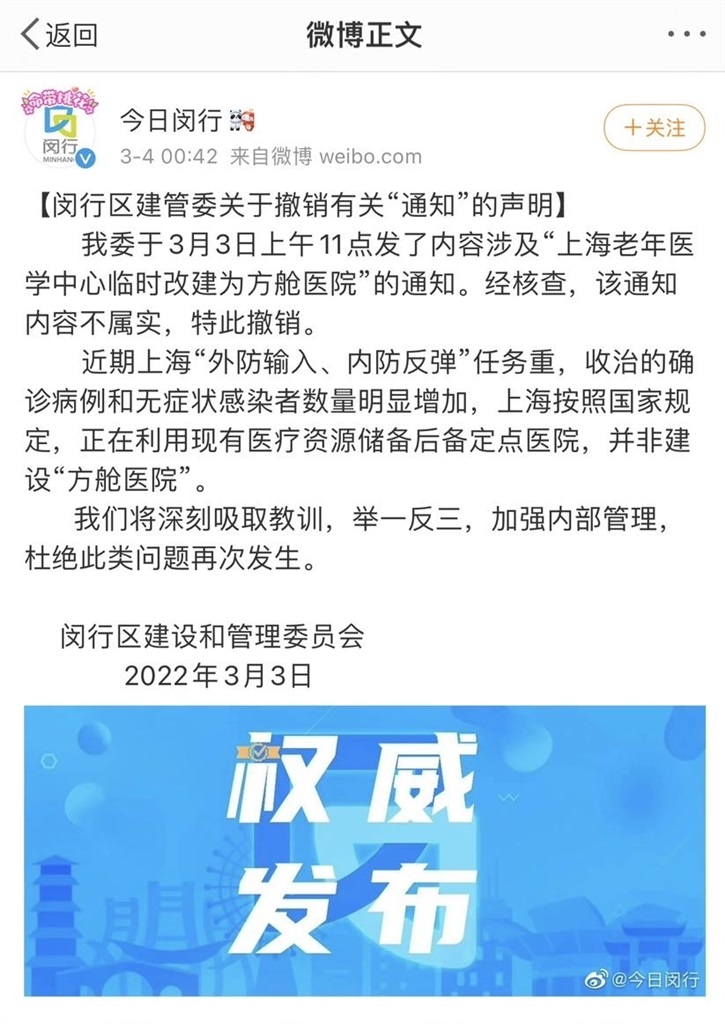
Task: Open the 今日闵行 profile avatar
Action: point(59,128)
